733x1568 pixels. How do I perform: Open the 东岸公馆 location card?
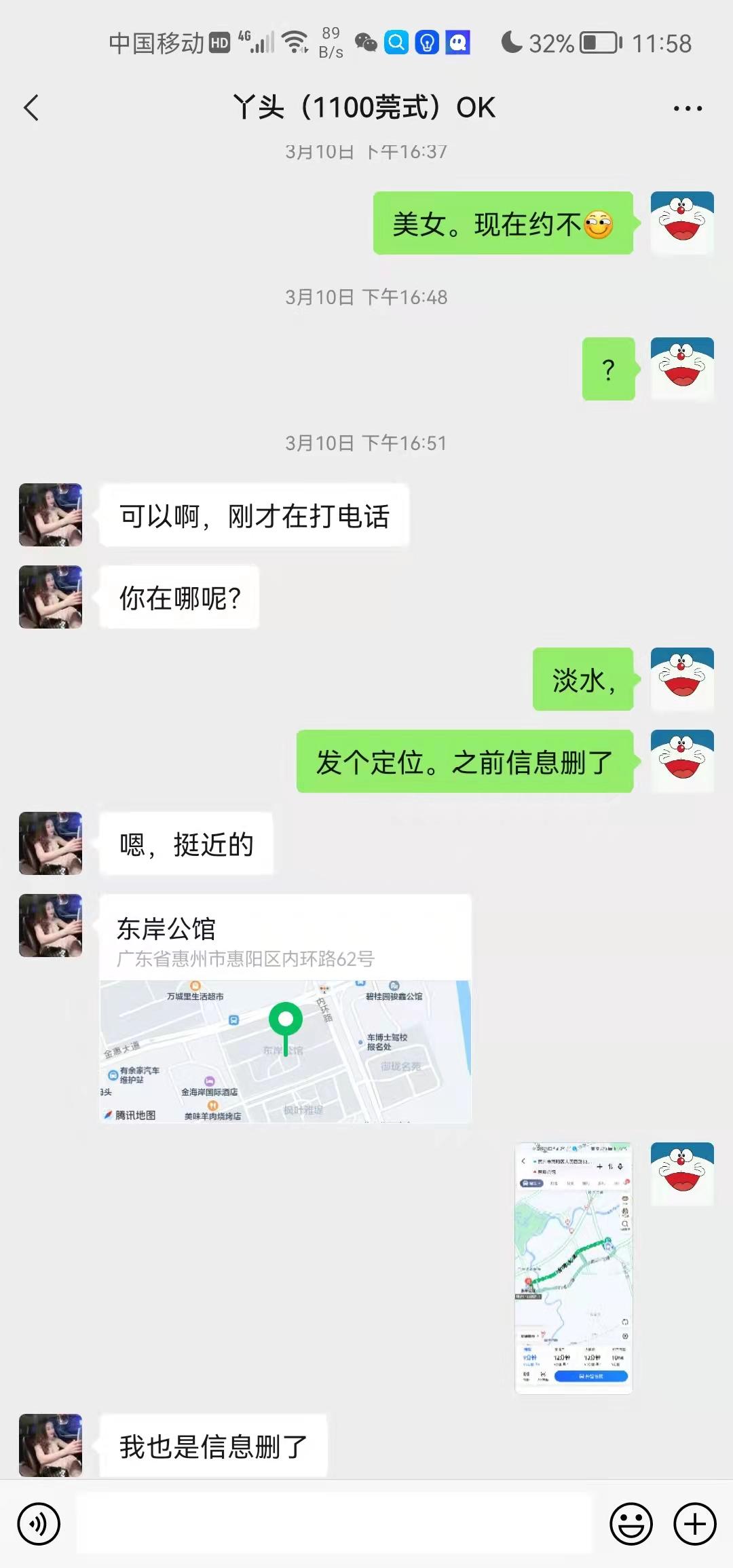click(285, 1008)
